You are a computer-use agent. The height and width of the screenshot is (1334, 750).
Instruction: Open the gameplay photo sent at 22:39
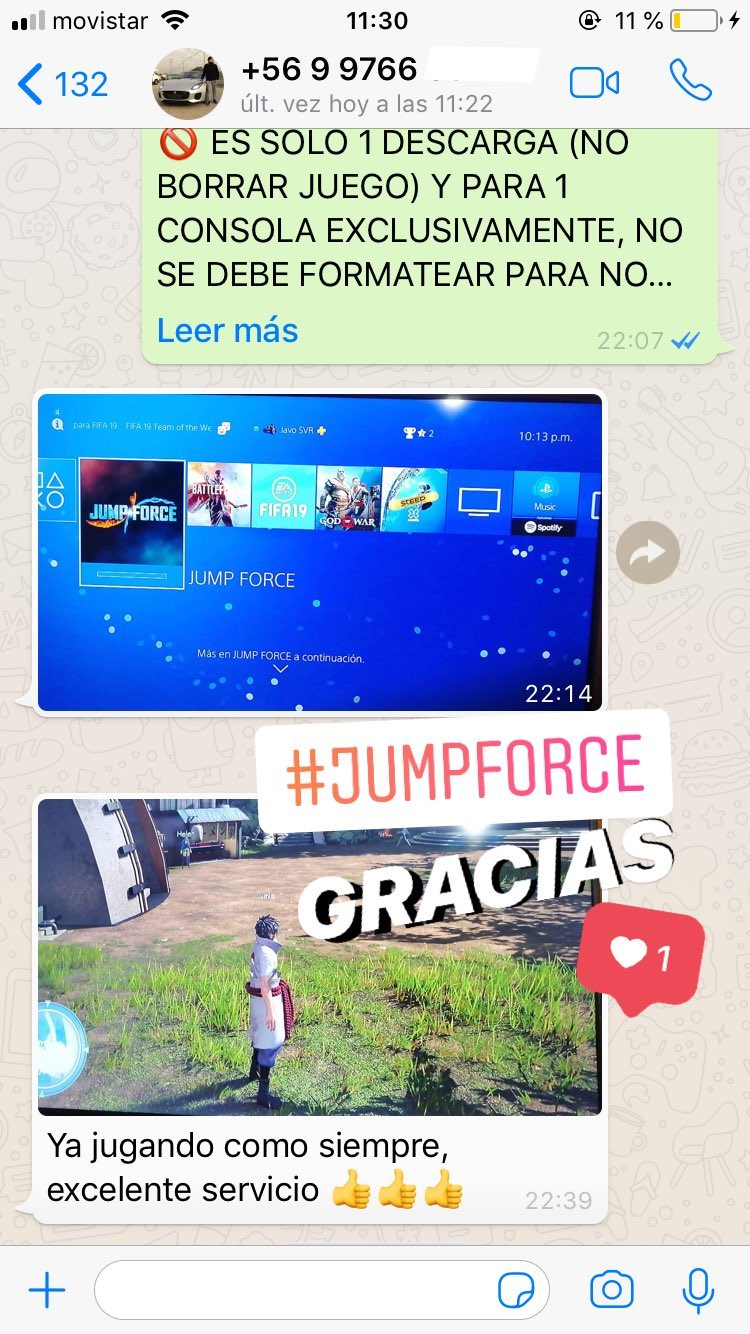pos(320,957)
